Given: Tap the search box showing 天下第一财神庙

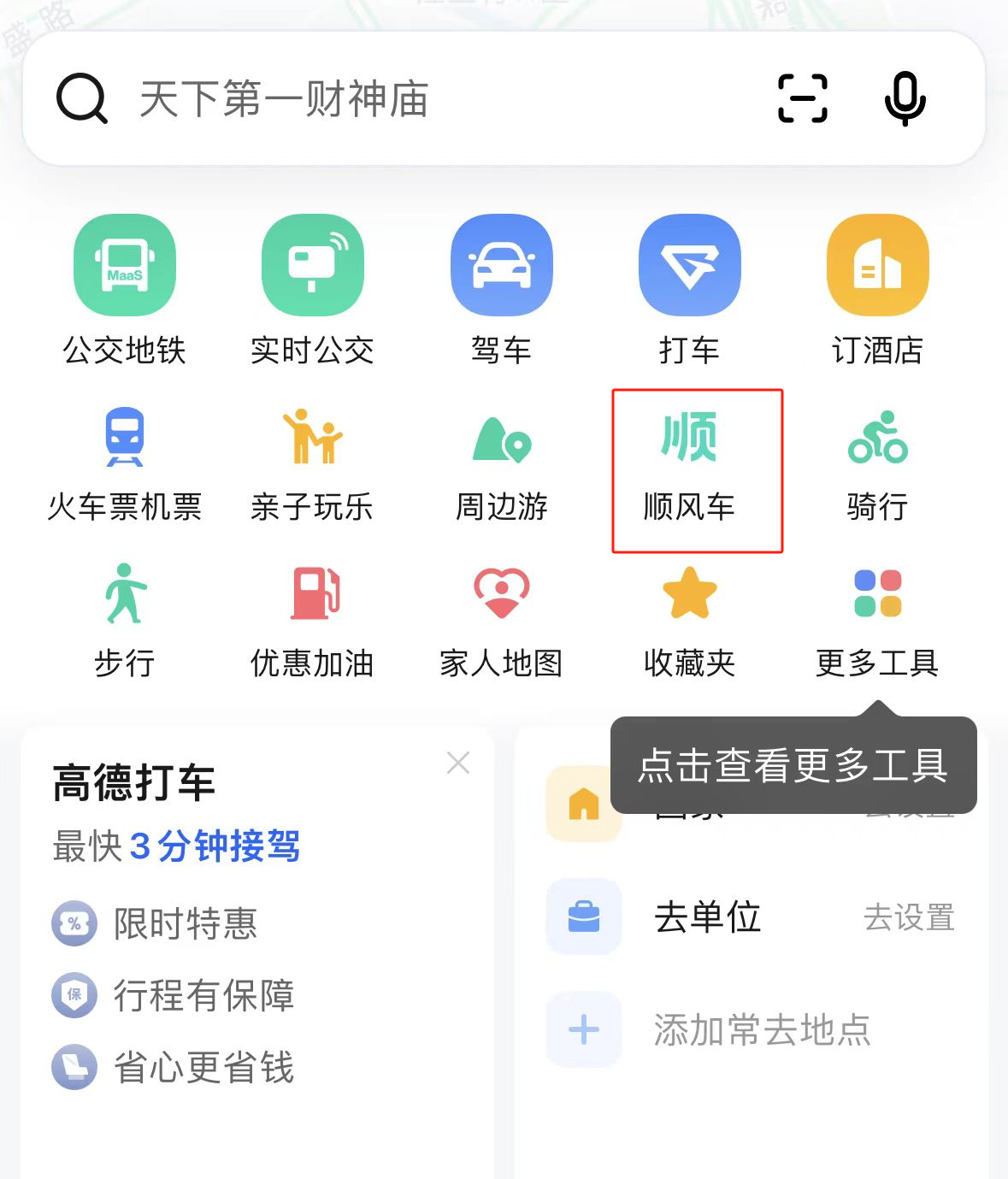Looking at the screenshot, I should 385,99.
